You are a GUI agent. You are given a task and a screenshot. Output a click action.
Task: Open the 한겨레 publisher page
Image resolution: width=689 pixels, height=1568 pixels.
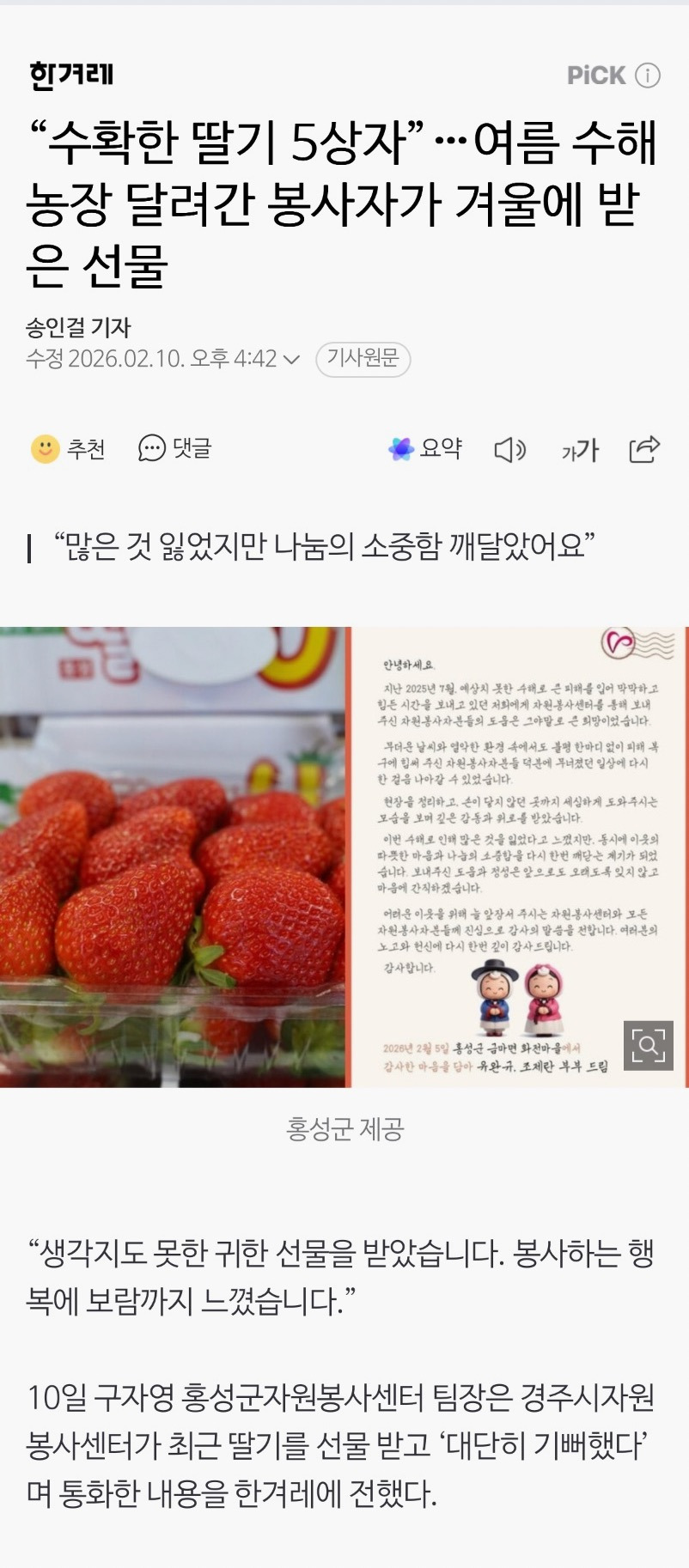pos(71,76)
